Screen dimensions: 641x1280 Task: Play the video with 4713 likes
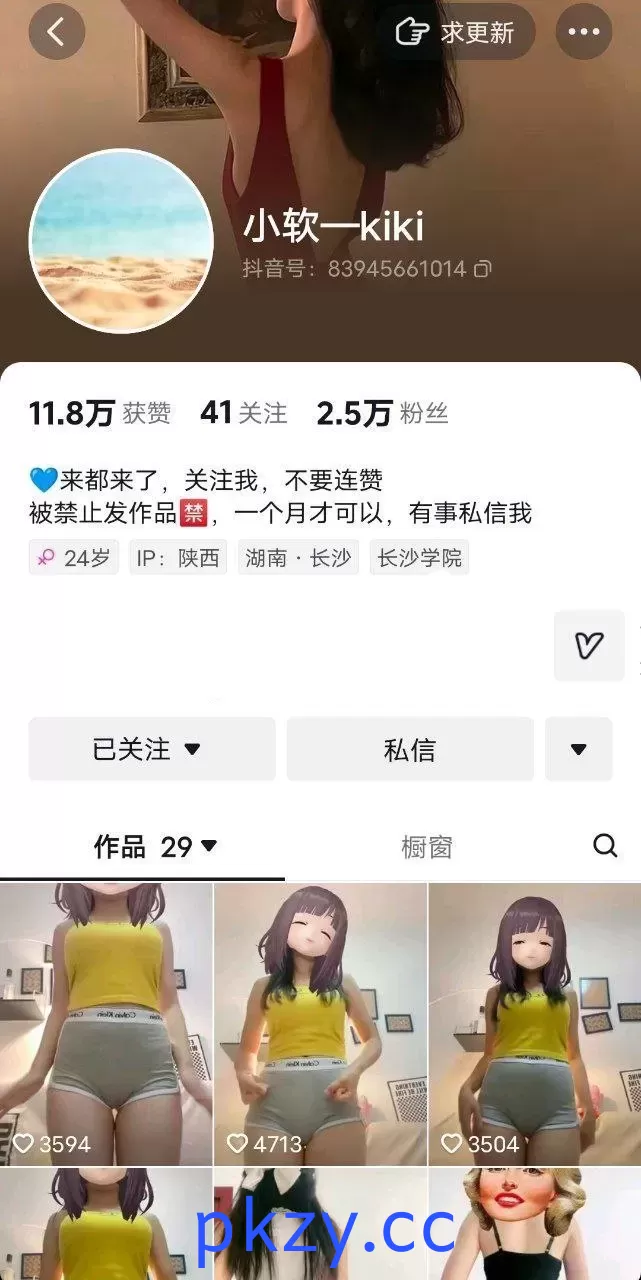point(320,1024)
